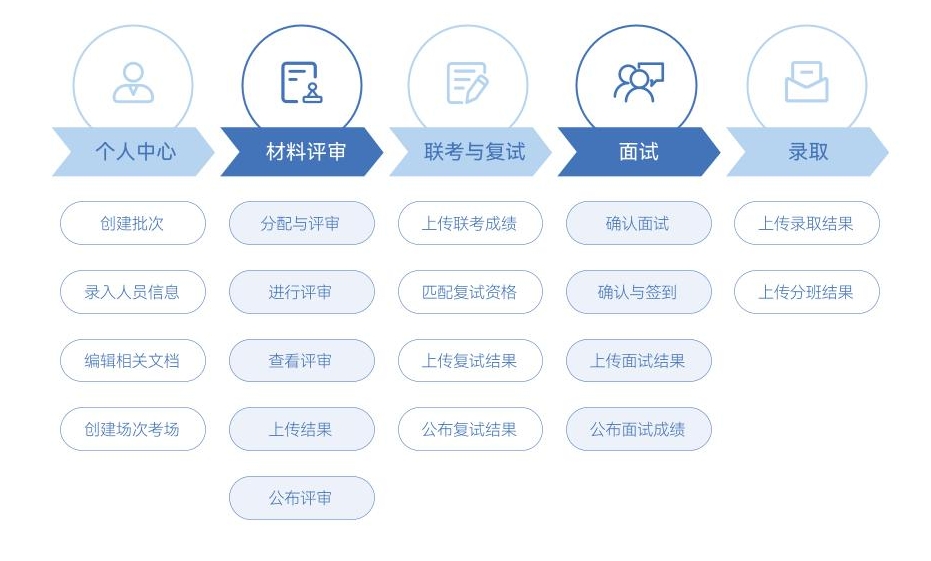The width and height of the screenshot is (931, 561).
Task: Select 公布复试结果
Action: coord(469,429)
